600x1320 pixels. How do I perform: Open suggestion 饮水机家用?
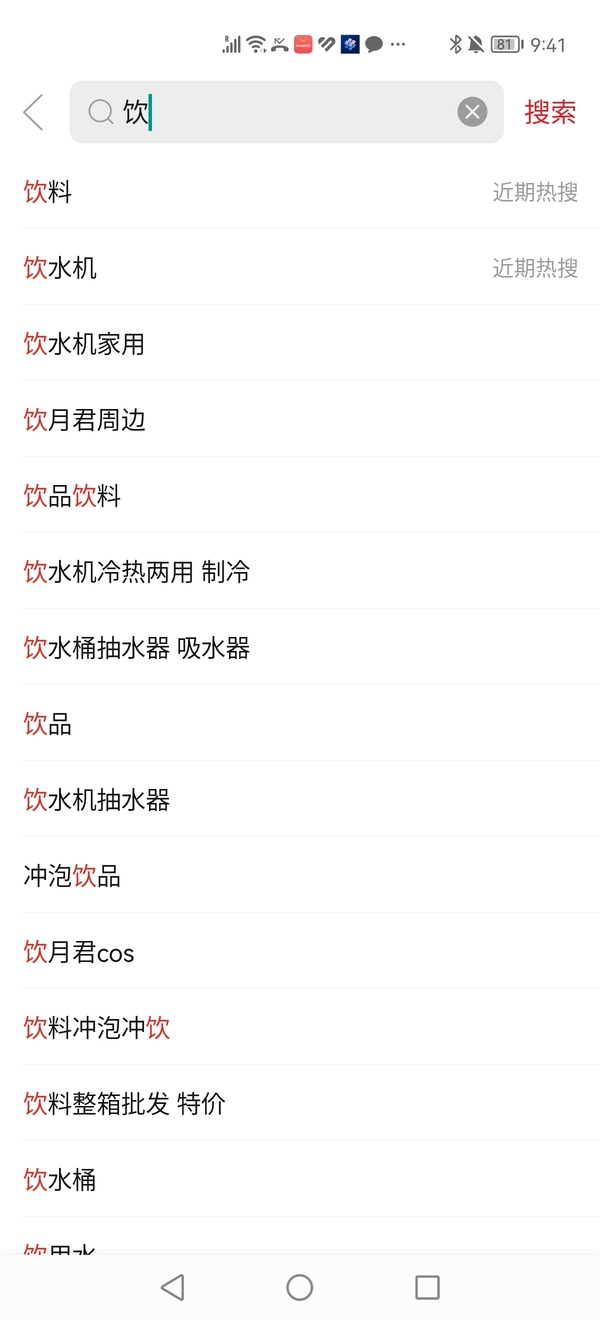[x=85, y=344]
